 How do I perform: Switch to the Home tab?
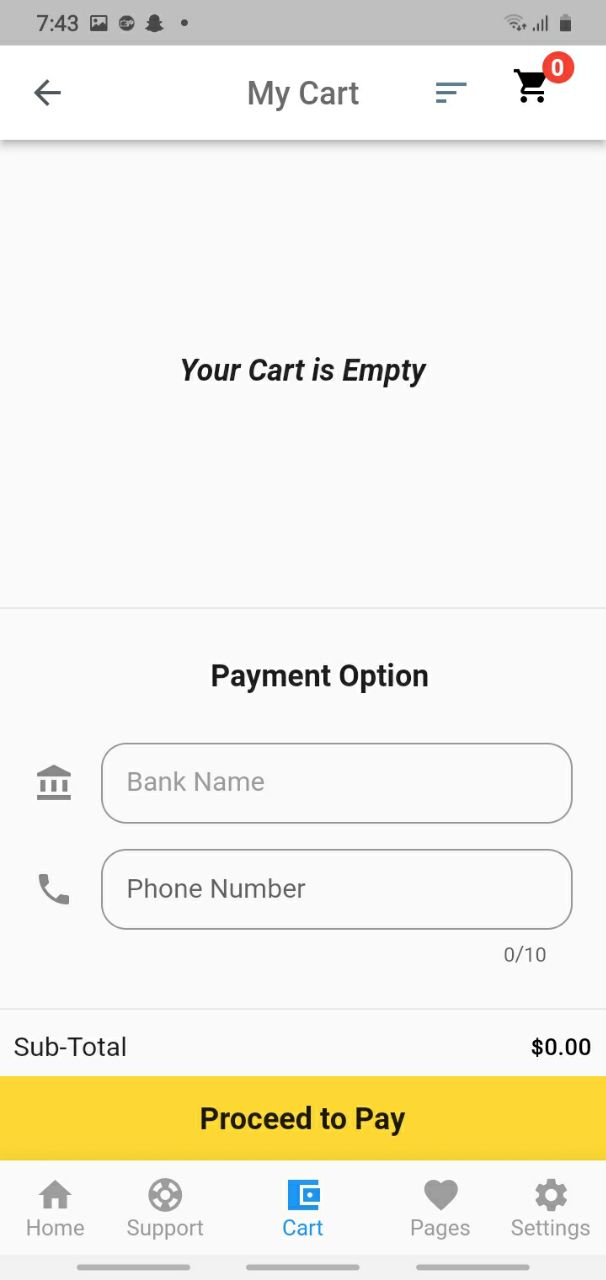tap(55, 1209)
